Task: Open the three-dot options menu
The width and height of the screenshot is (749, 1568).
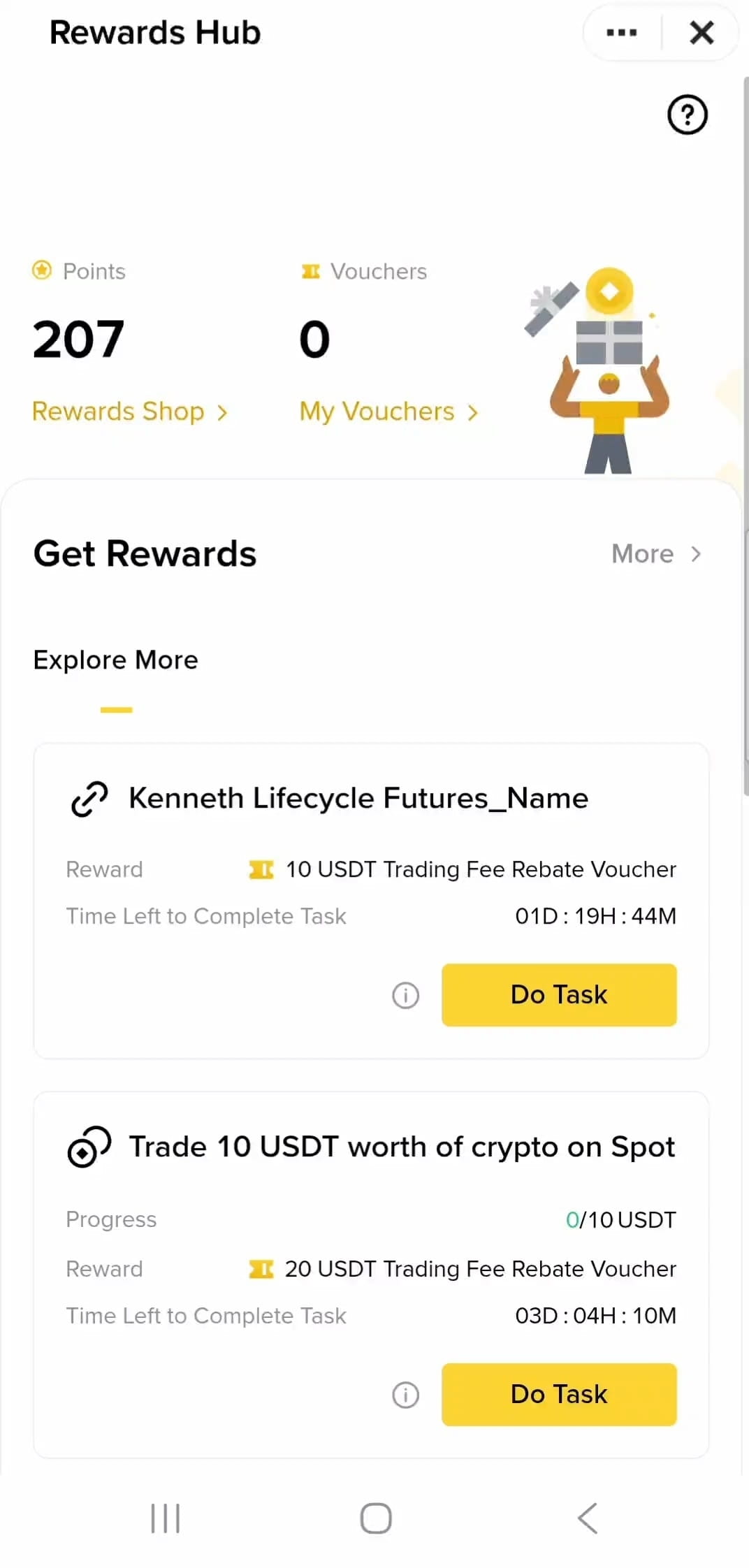Action: pos(620,32)
